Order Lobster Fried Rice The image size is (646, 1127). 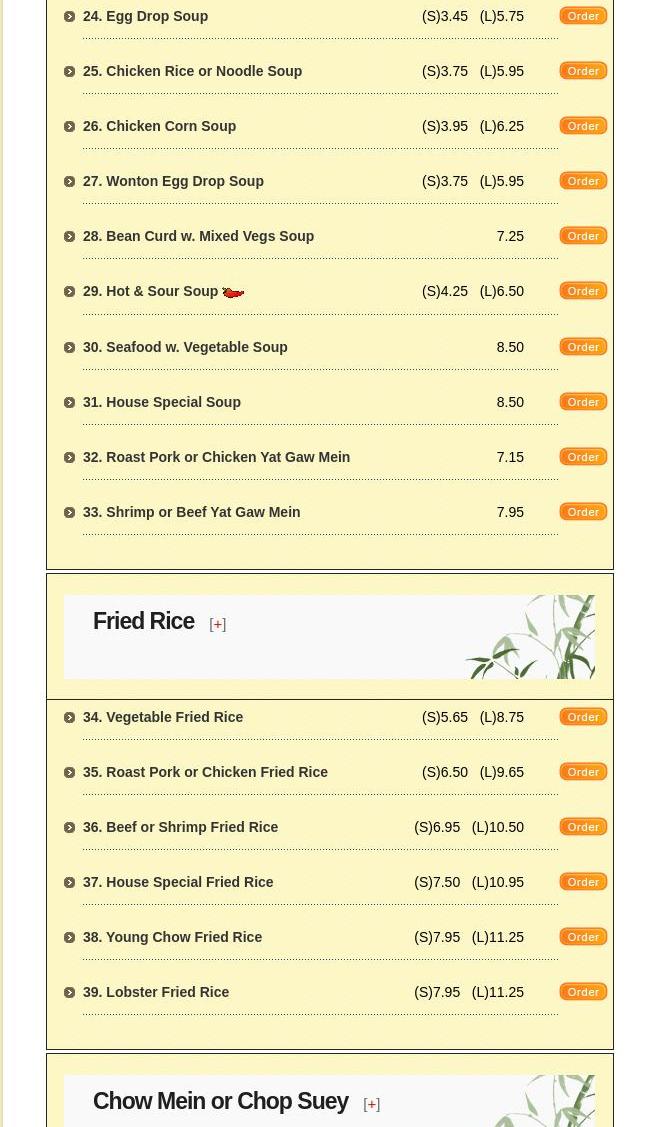tap(583, 992)
